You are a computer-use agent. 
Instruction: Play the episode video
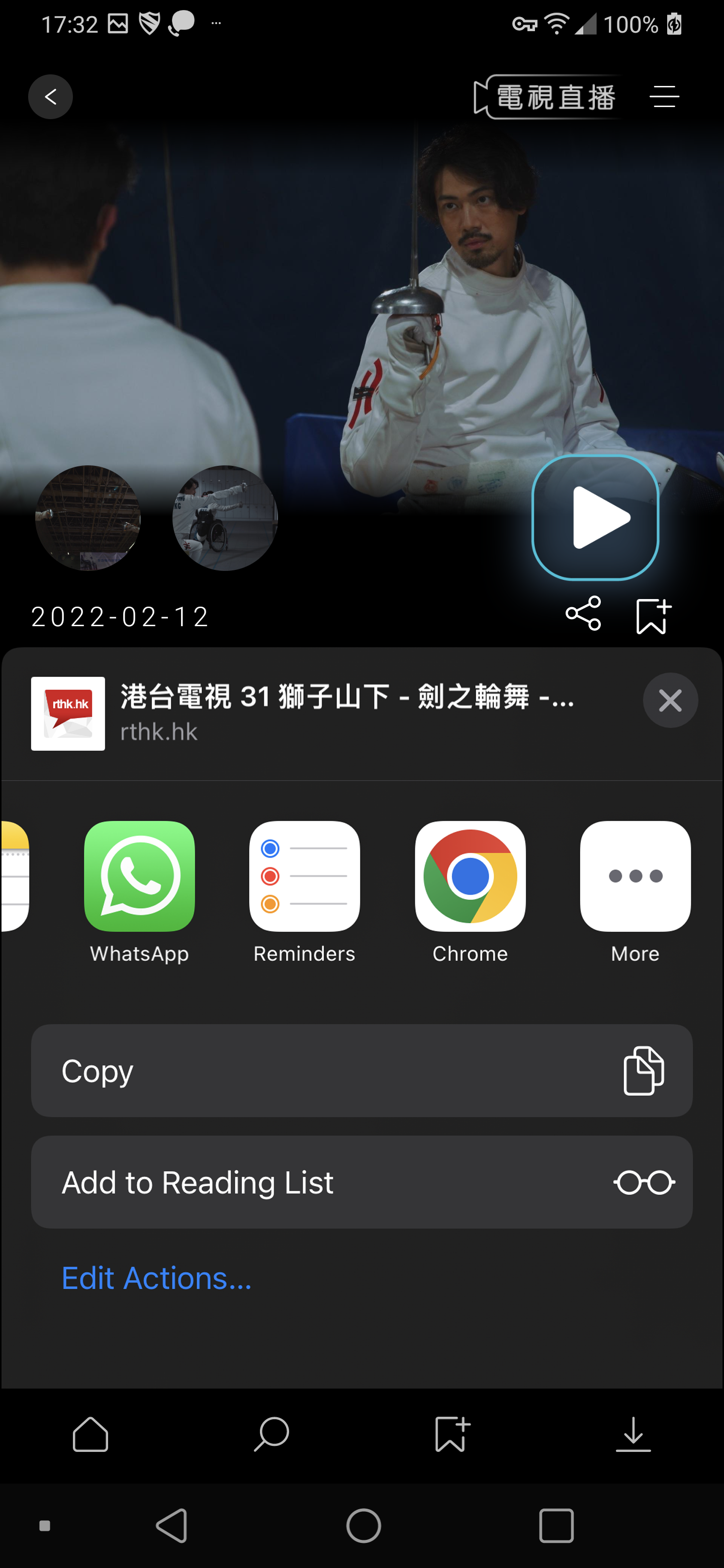(595, 518)
